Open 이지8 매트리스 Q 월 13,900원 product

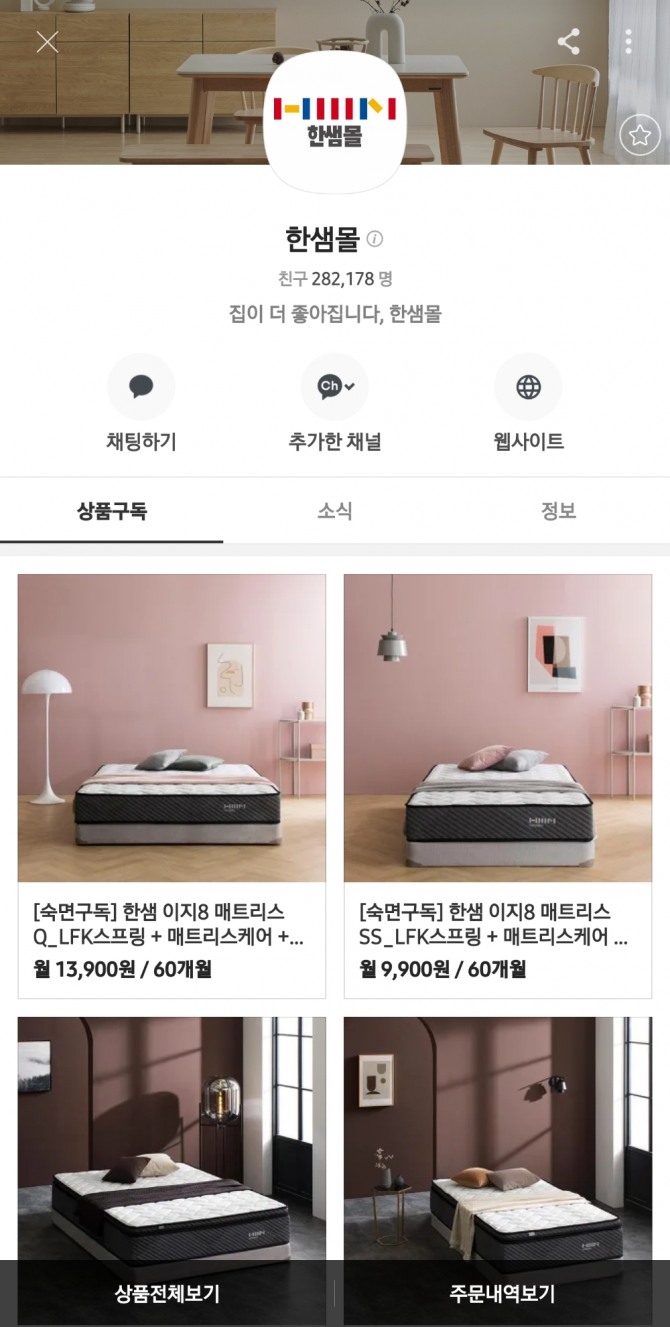tap(171, 785)
